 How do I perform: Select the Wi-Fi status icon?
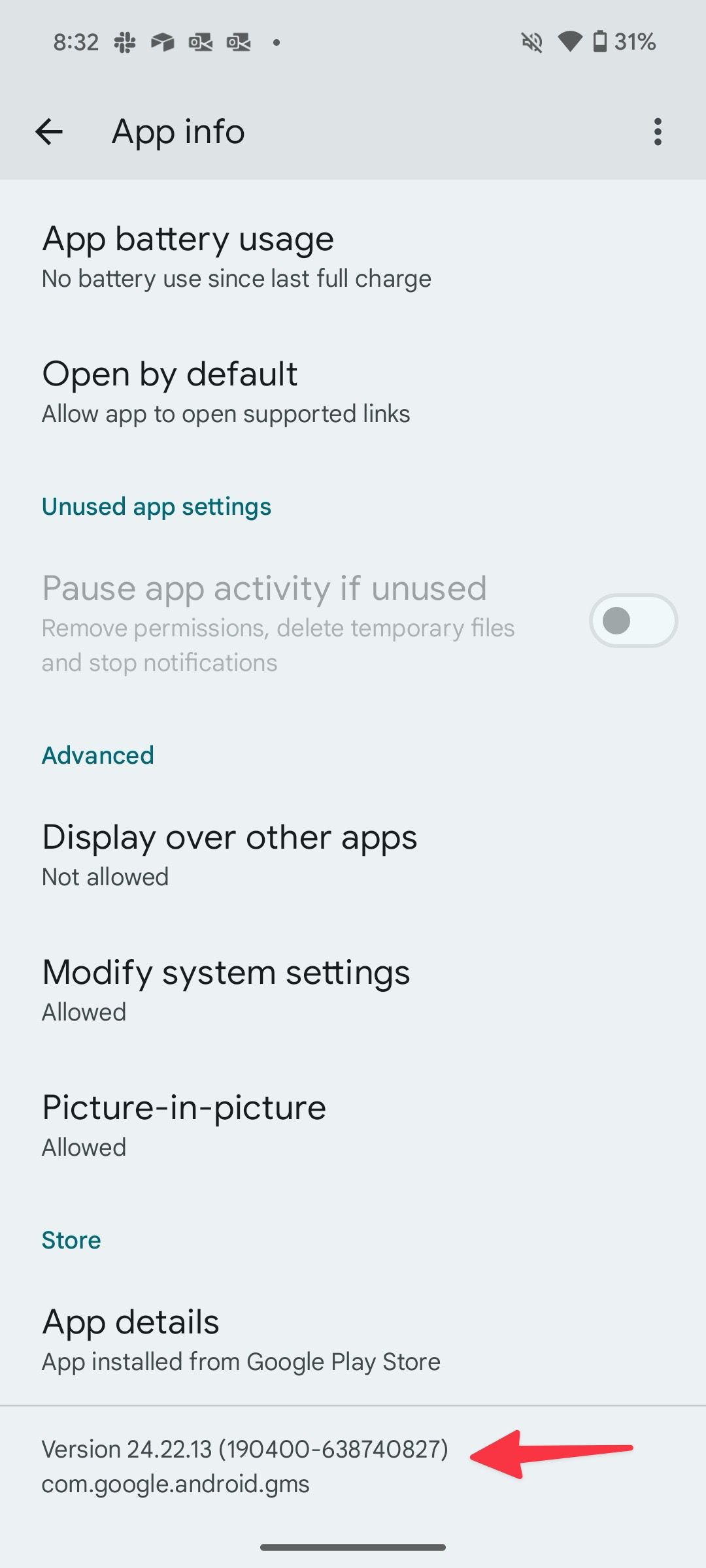pyautogui.click(x=570, y=41)
